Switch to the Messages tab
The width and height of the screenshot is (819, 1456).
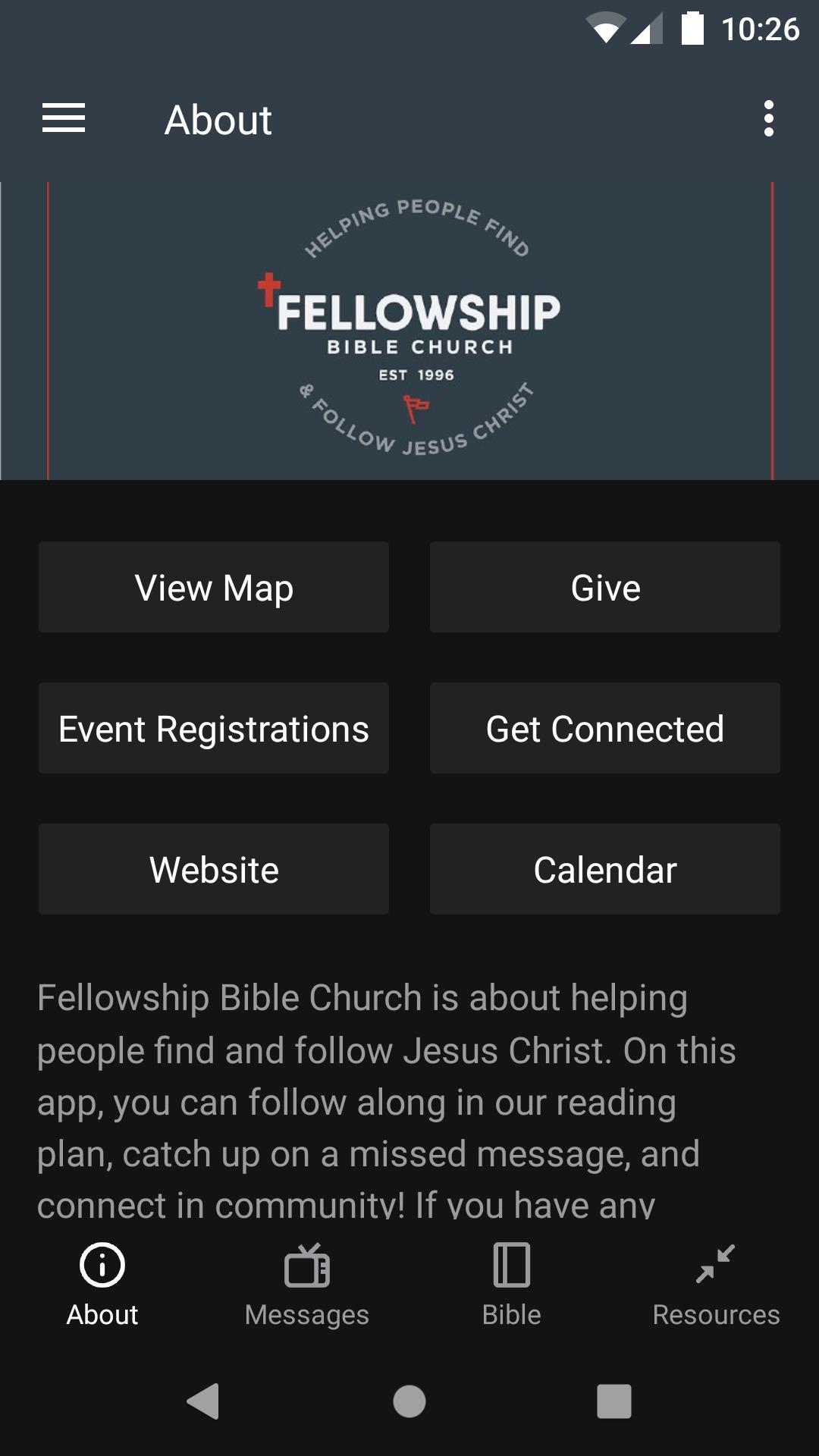click(307, 1286)
